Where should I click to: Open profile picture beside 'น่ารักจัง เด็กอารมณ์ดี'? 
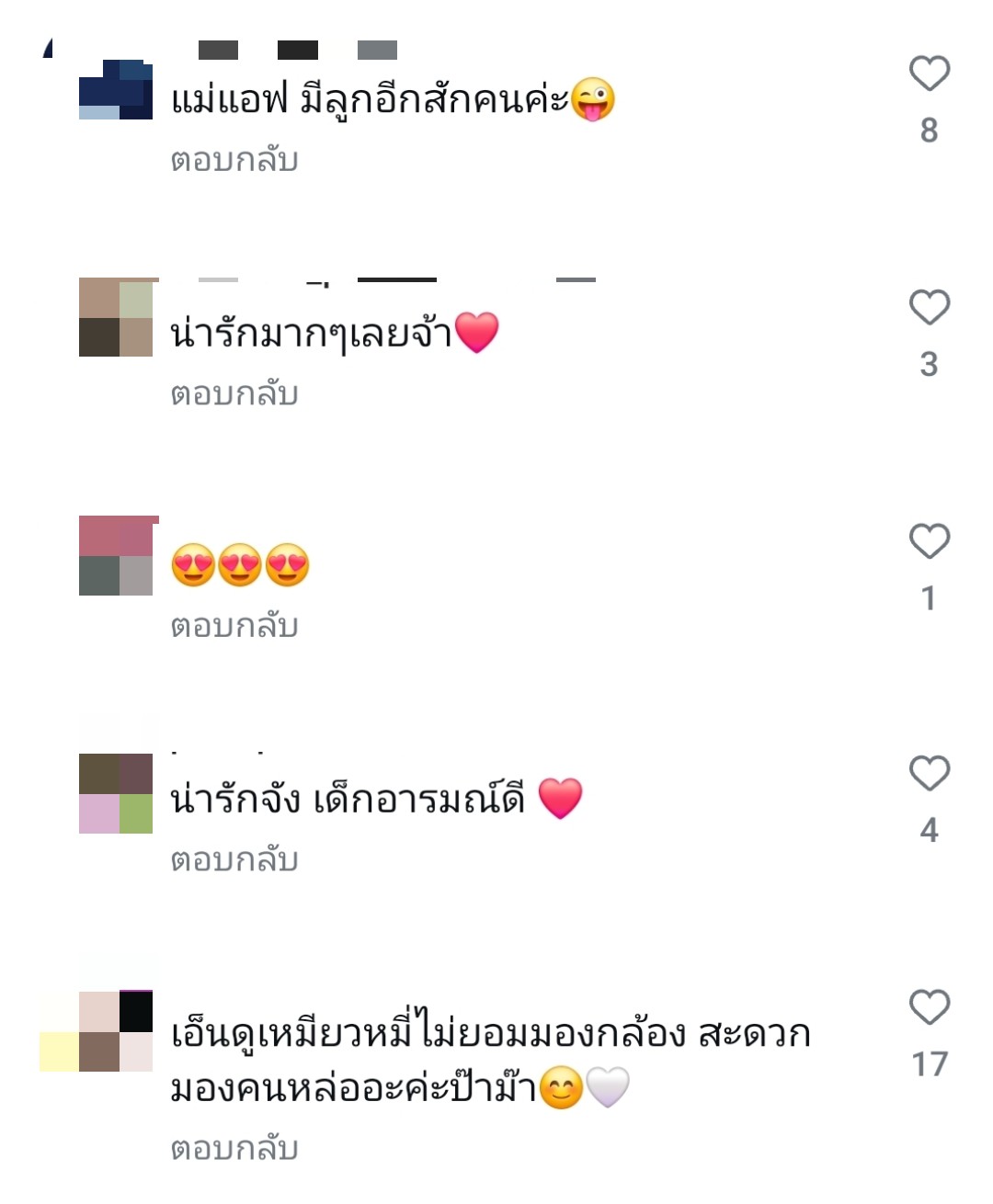pos(116,793)
